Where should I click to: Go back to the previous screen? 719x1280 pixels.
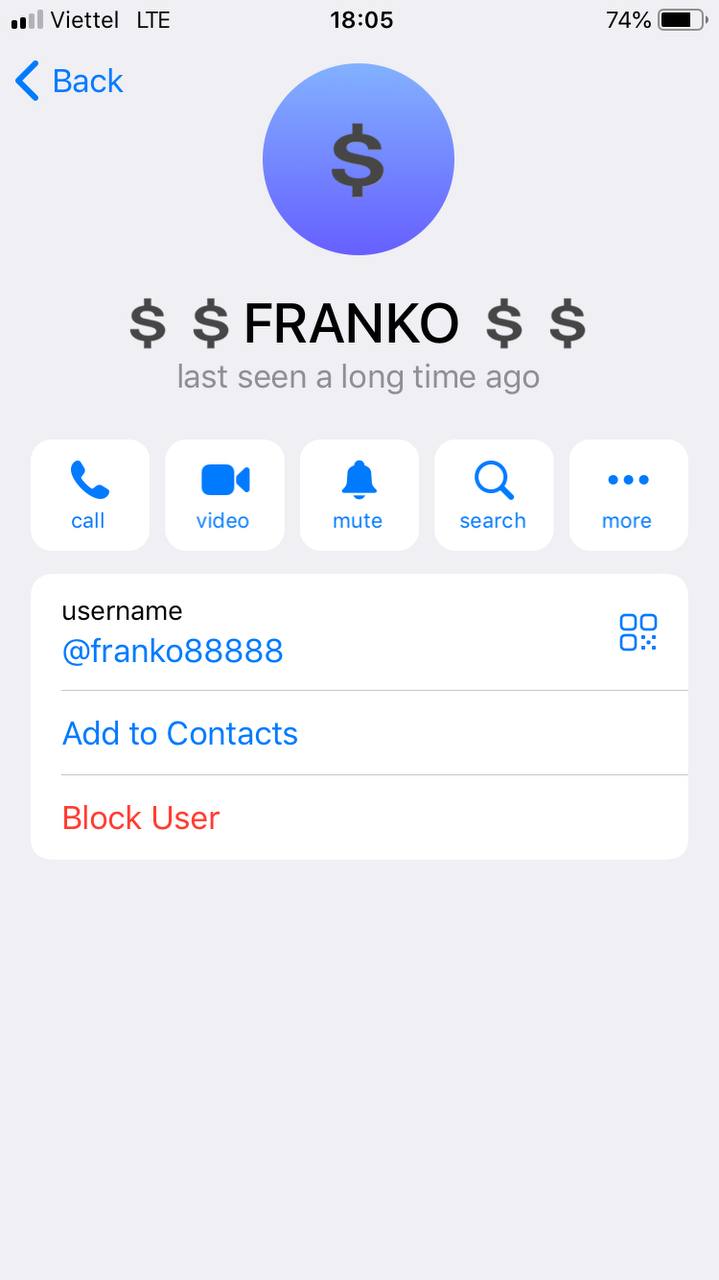tap(68, 81)
